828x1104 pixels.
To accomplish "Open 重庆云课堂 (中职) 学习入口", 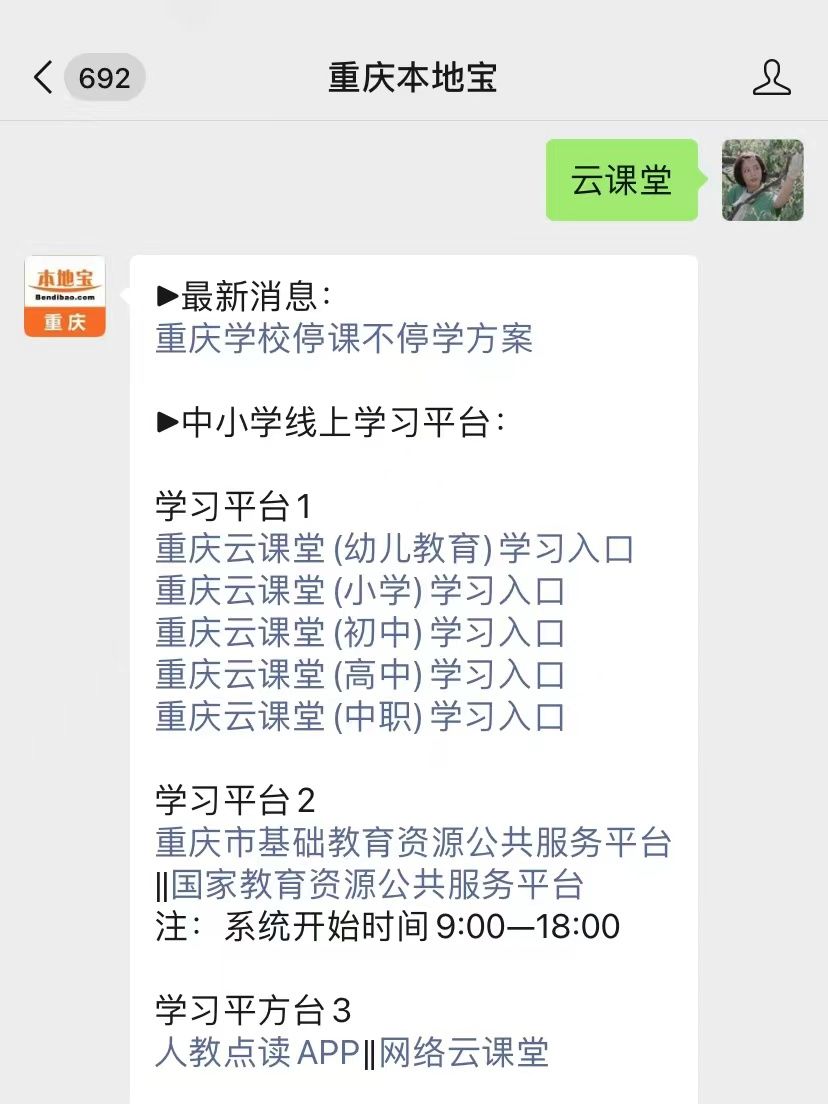I will [360, 717].
